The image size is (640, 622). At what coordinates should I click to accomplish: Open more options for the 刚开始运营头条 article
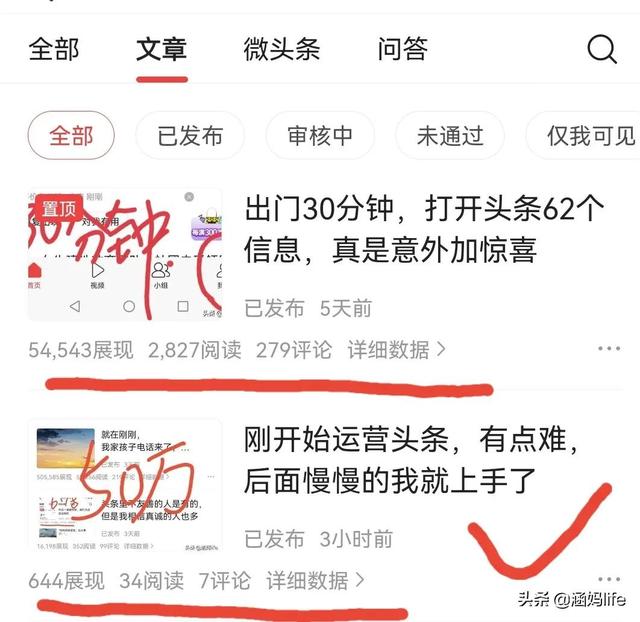[x=609, y=579]
